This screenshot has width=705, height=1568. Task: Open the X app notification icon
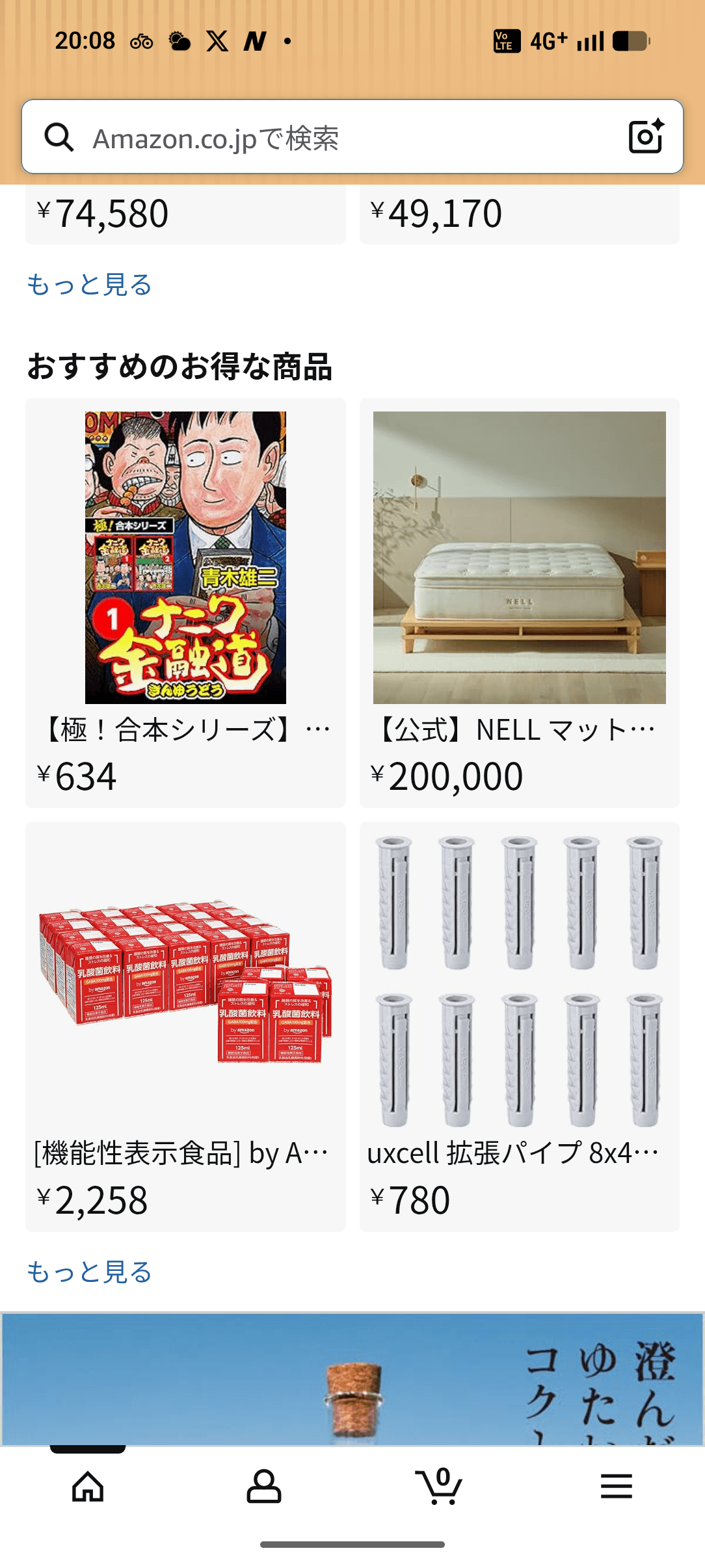point(216,41)
